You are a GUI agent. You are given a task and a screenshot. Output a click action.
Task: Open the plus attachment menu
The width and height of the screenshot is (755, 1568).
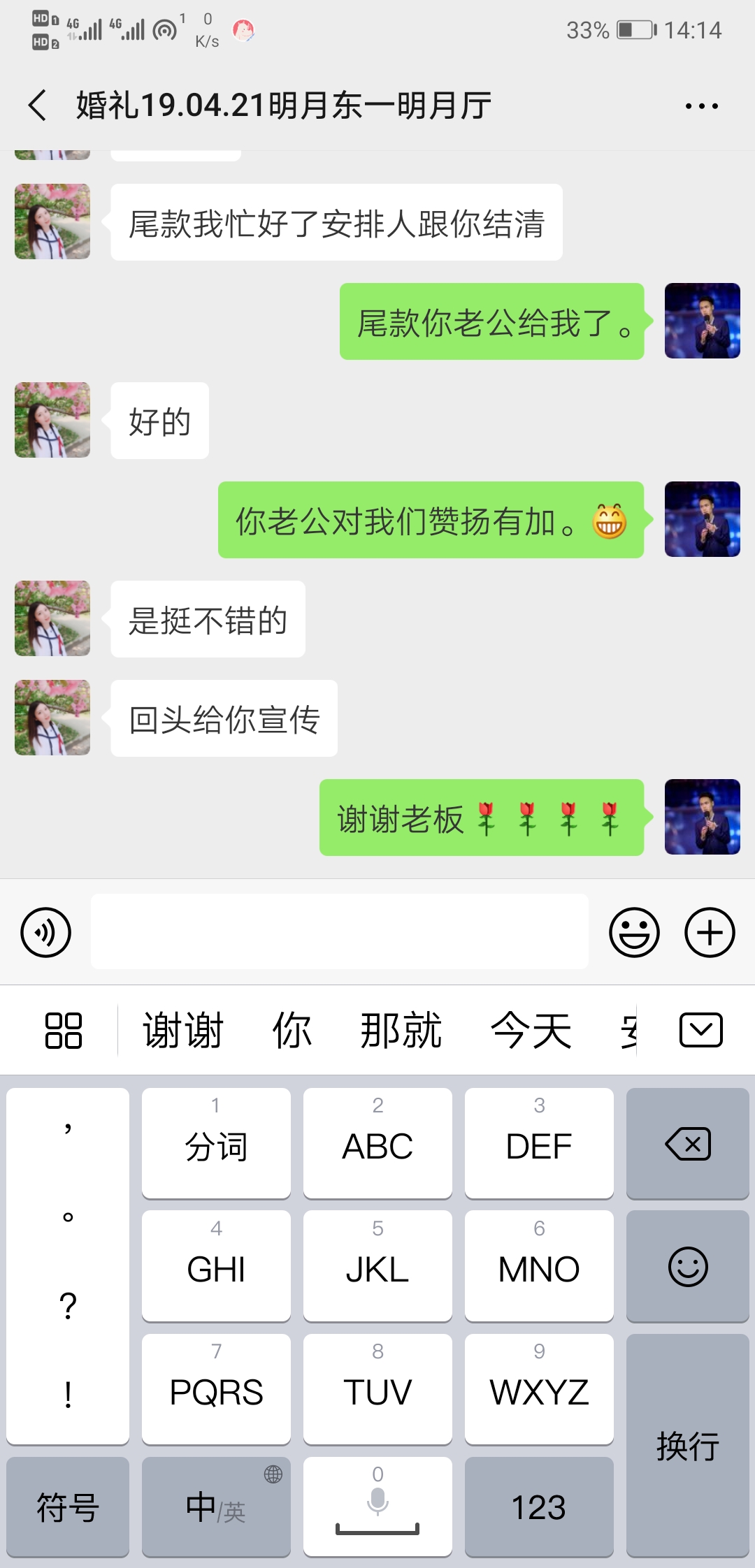[x=710, y=932]
